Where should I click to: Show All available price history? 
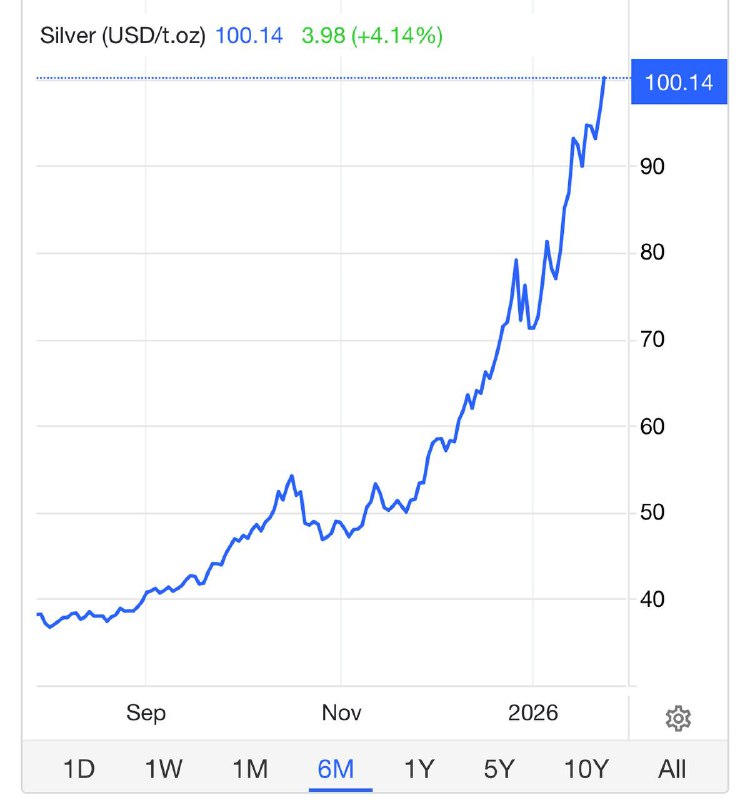[672, 768]
